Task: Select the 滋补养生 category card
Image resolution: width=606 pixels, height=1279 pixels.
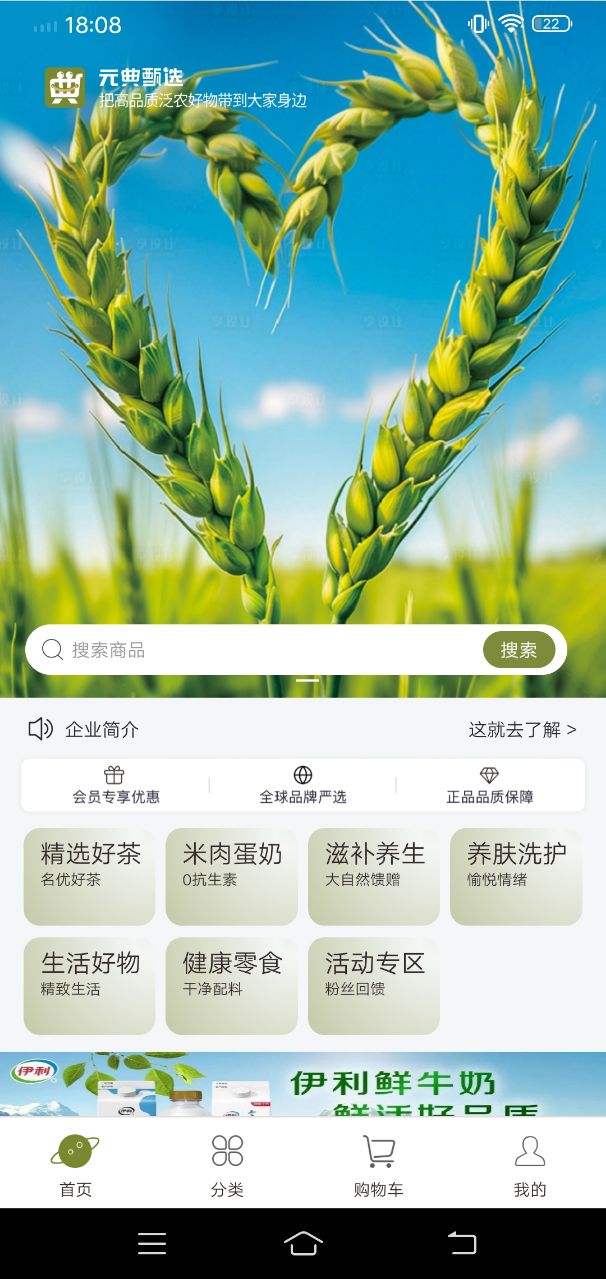Action: point(374,876)
